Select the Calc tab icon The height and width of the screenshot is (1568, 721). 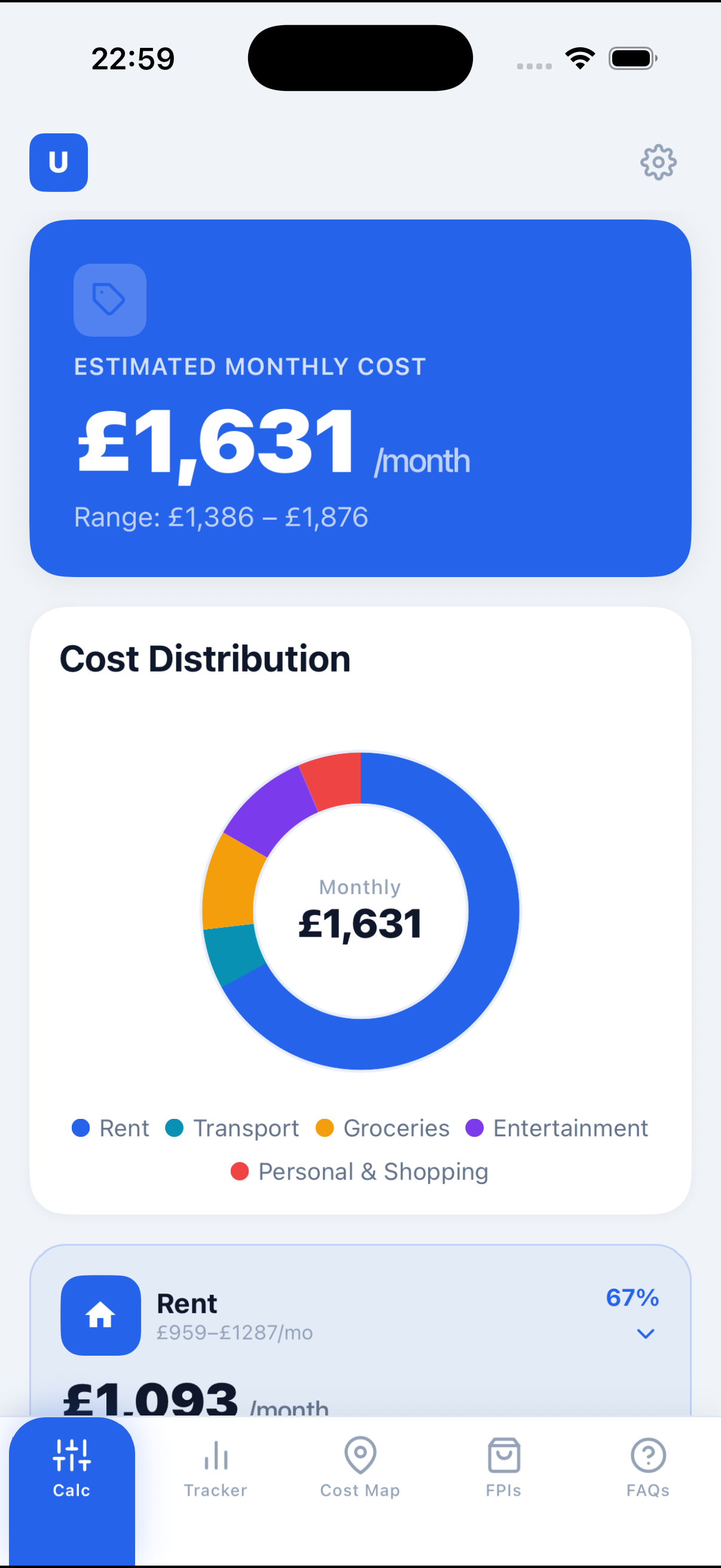point(72,1455)
